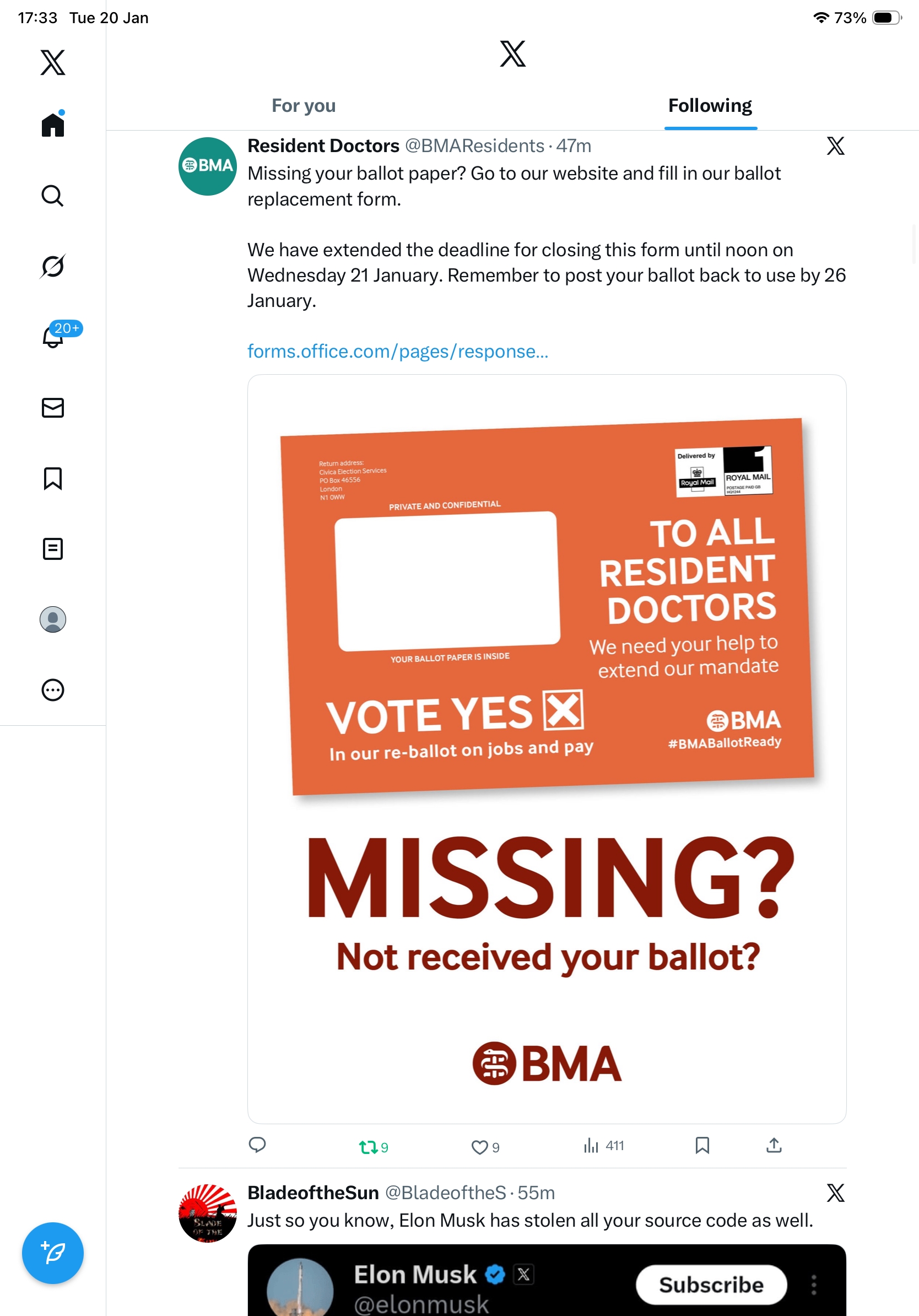
Task: Open the search page
Action: pos(53,196)
